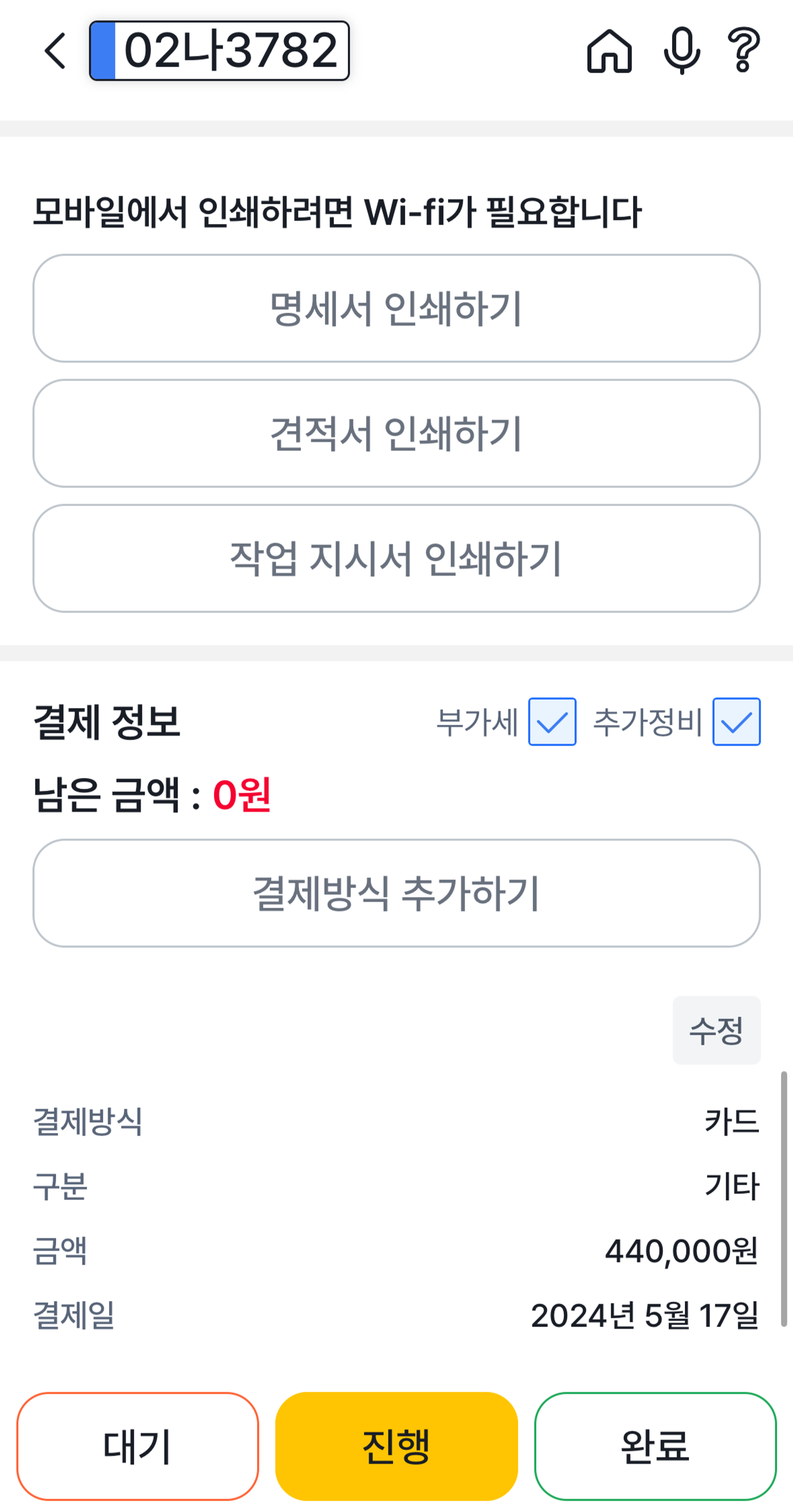793x1512 pixels.
Task: Select 작업 지시서 인쇄하기 to print work order
Action: 396,558
